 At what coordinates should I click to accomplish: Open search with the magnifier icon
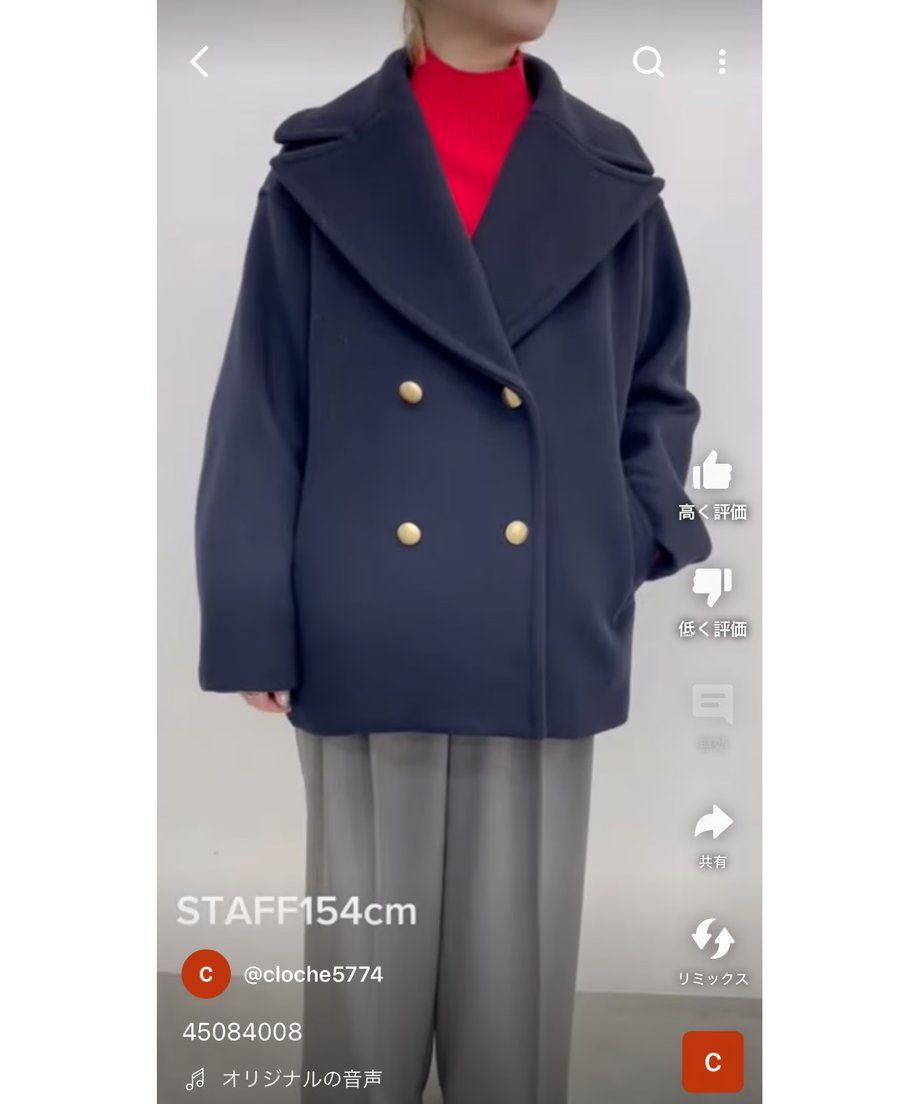648,62
